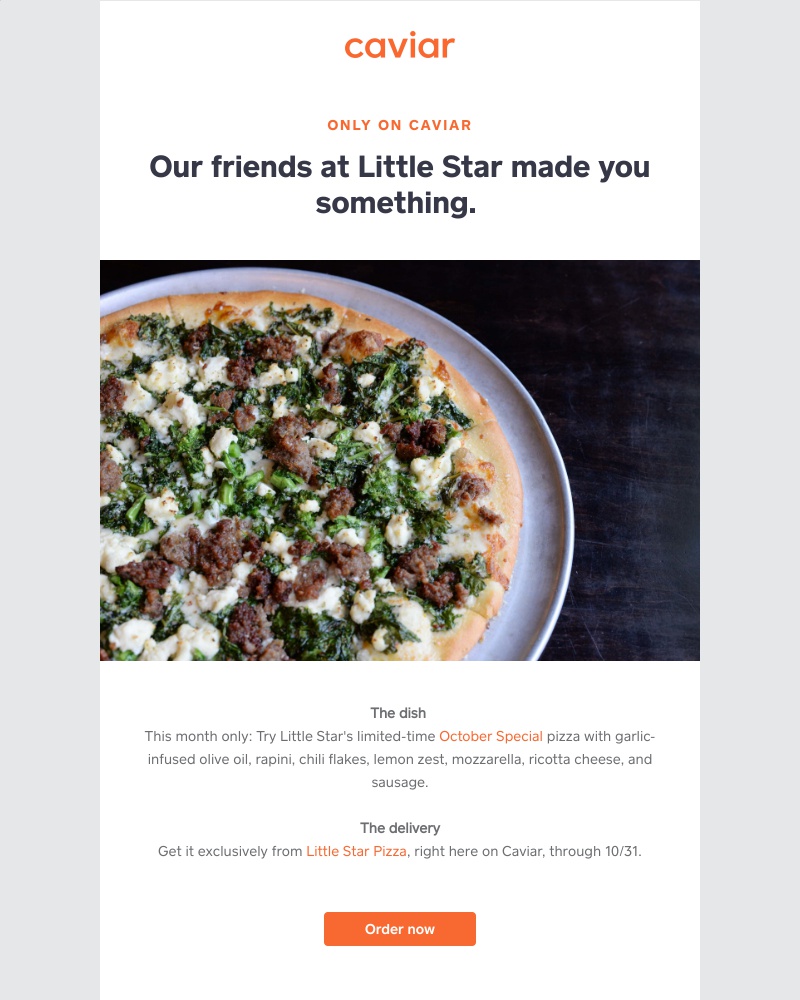Click the sausage description in the dish paragraph
The image size is (800, 1000).
click(399, 782)
